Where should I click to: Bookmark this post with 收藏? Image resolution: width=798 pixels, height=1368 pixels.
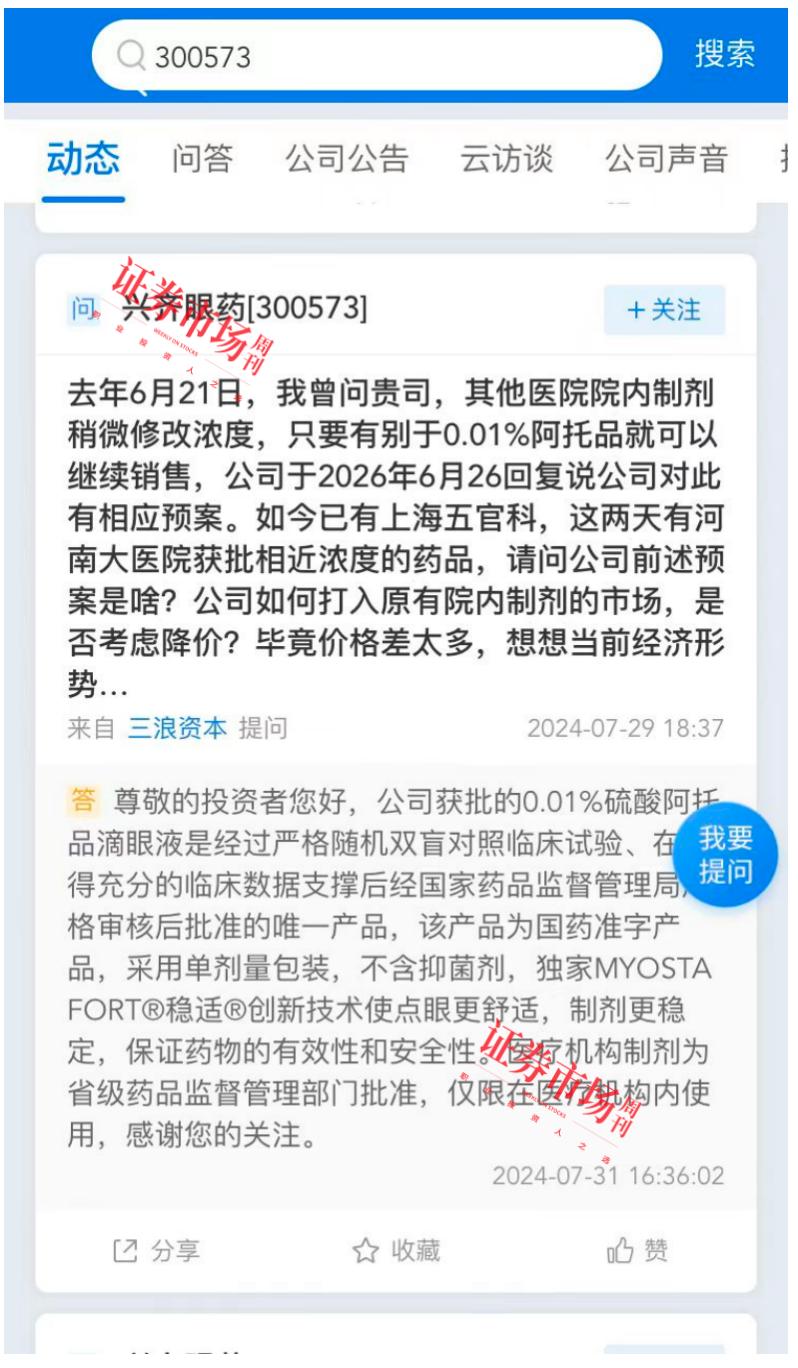coord(396,1250)
